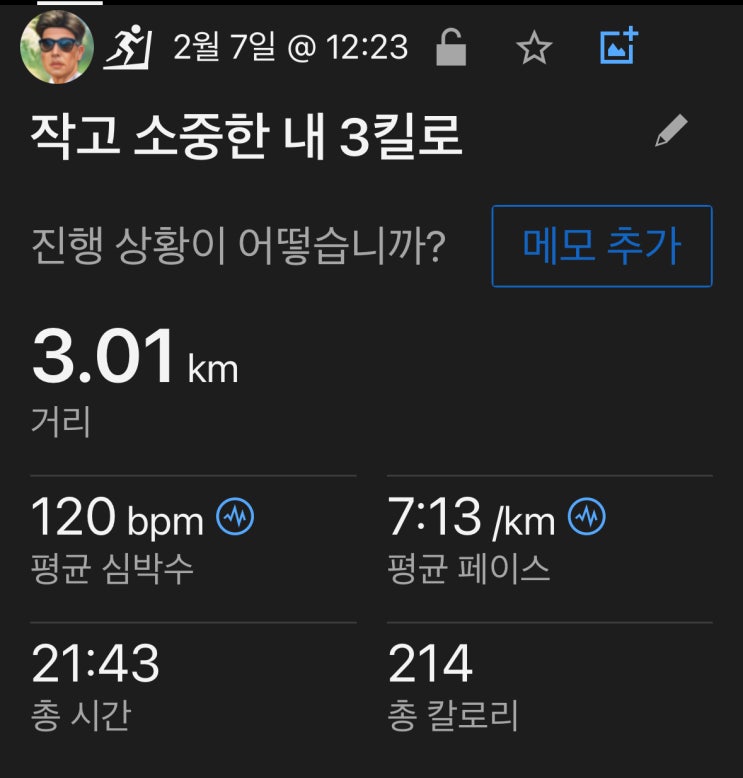Viewport: 743px width, 778px height.
Task: Open pace details icon beside 7:13 /km
Action: click(x=587, y=517)
